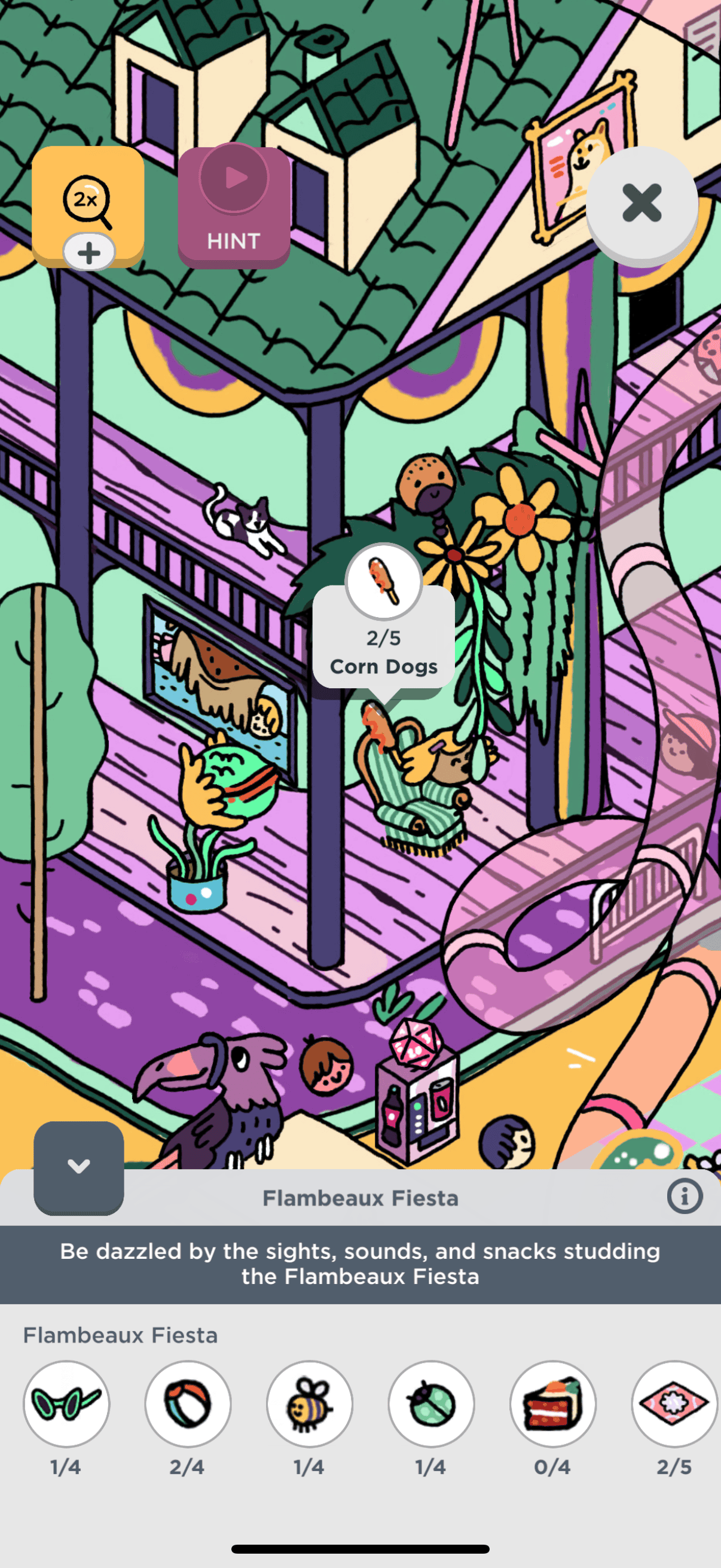Open the Flambeaux Fiesta info icon
This screenshot has height=1568, width=721.
click(x=685, y=1197)
